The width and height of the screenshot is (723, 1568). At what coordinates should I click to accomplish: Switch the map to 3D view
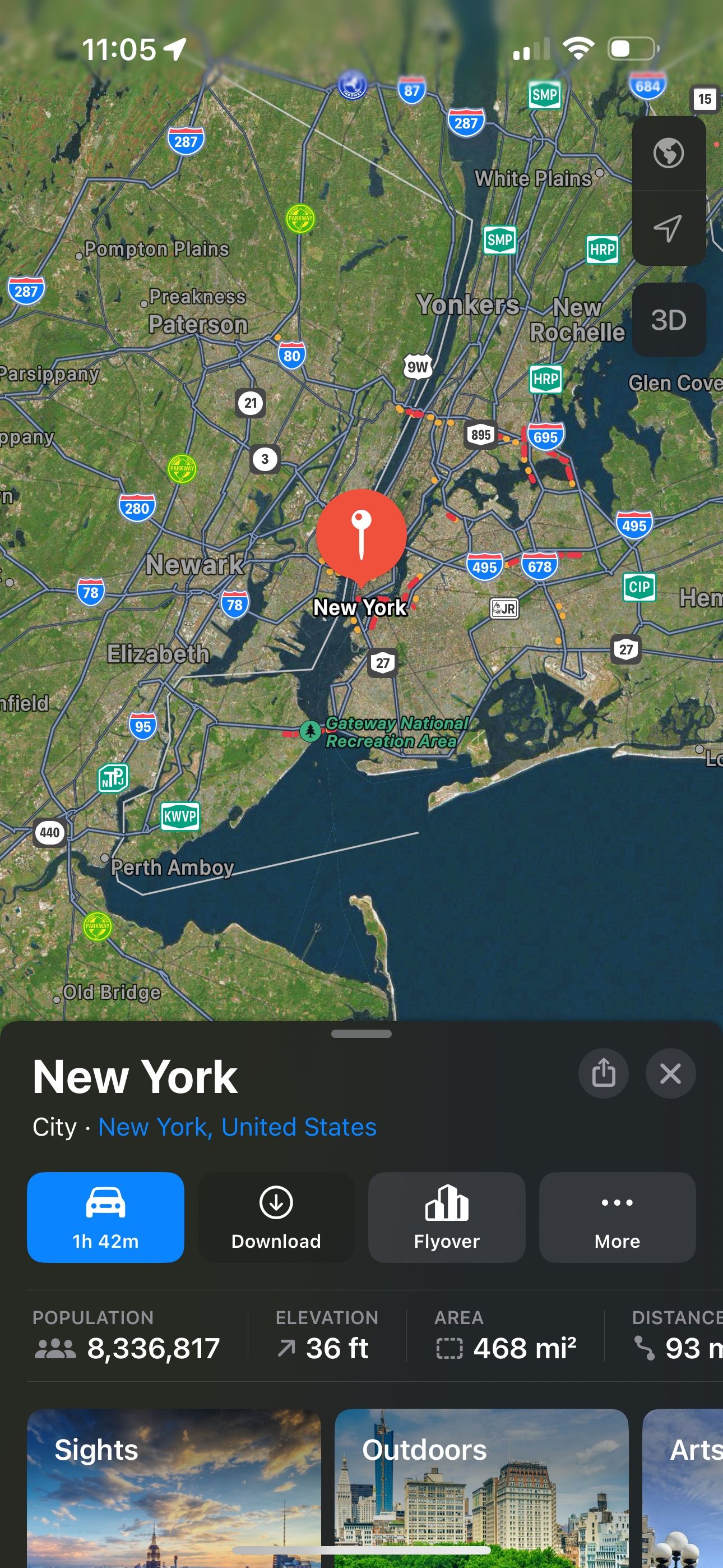point(668,320)
